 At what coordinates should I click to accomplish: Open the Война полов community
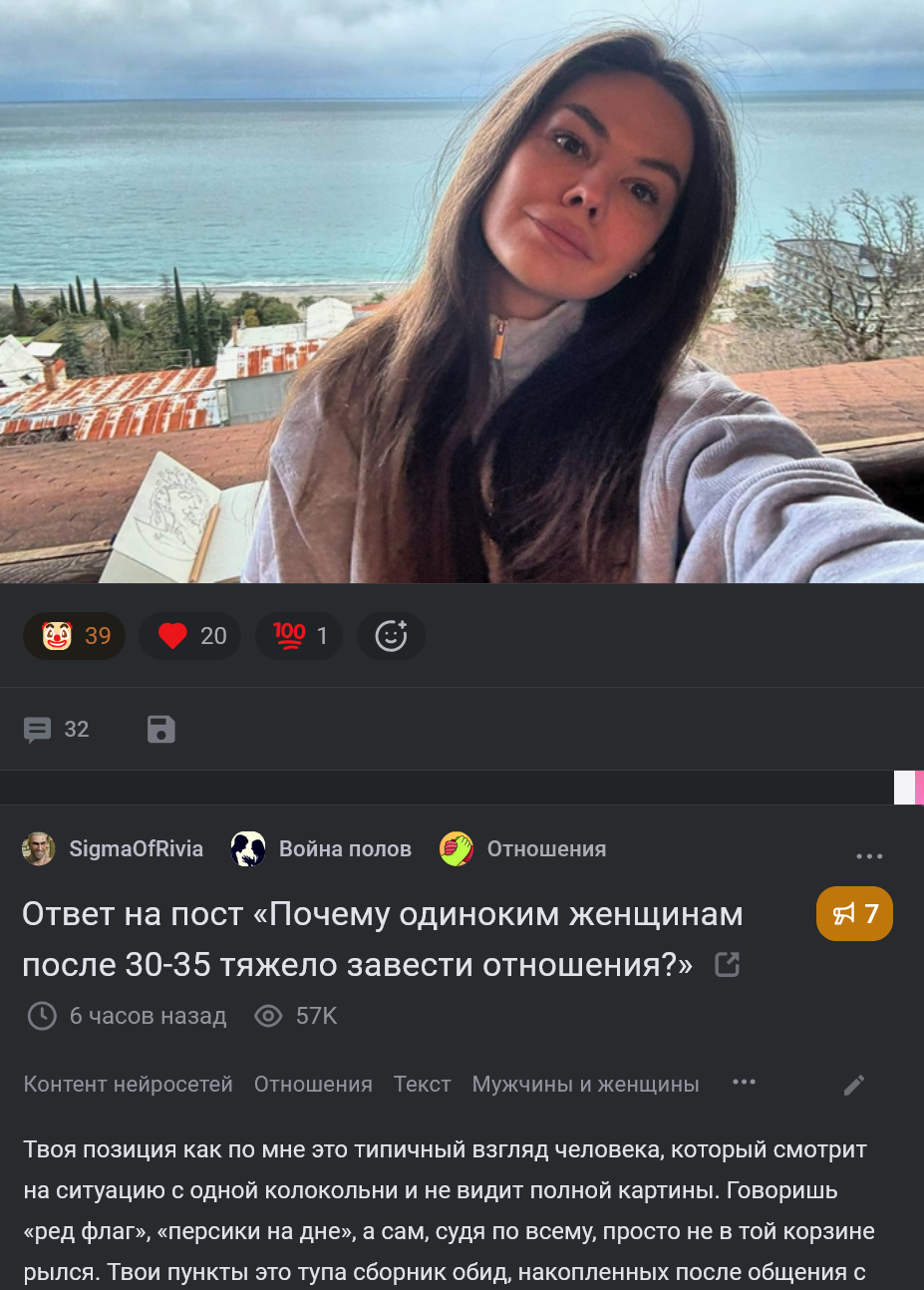(322, 849)
